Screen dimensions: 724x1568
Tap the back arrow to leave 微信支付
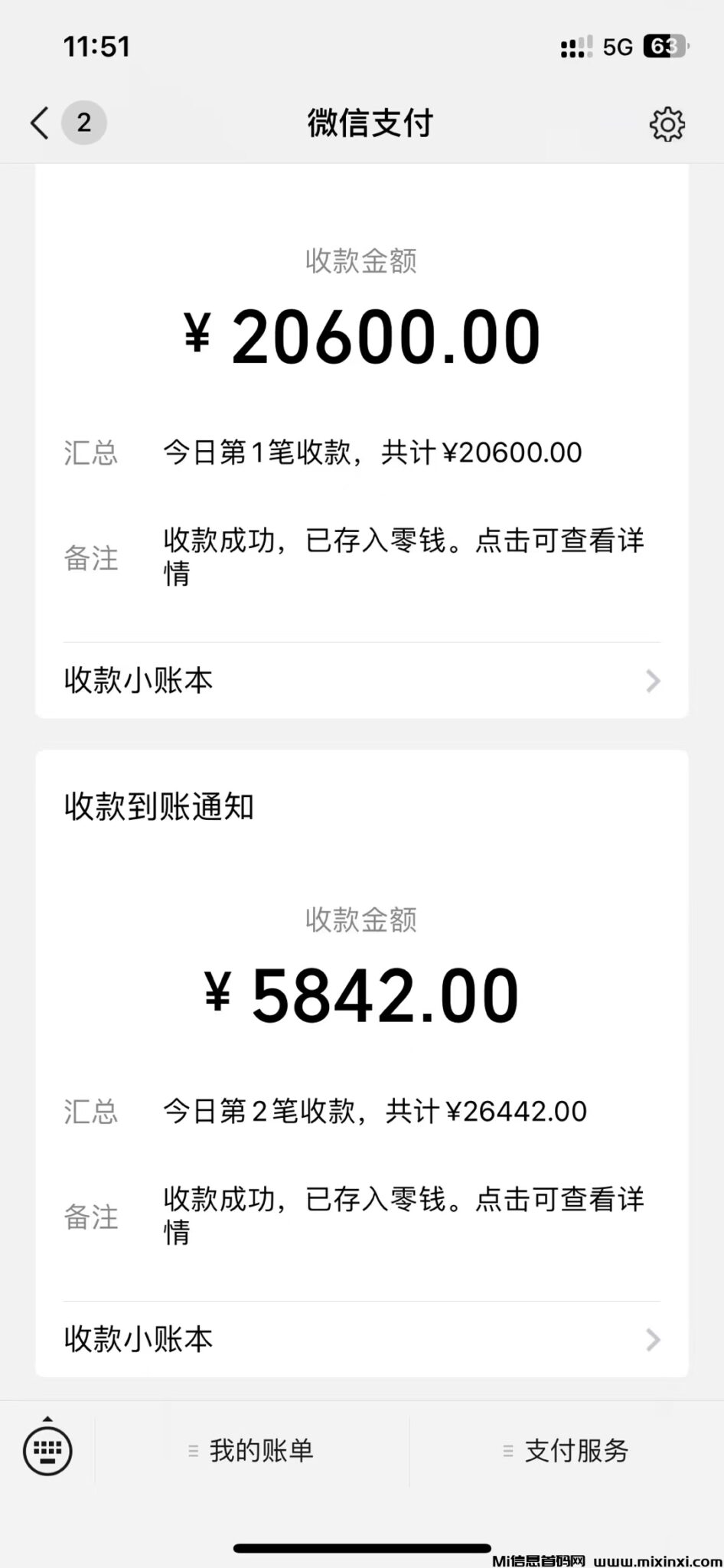click(38, 122)
